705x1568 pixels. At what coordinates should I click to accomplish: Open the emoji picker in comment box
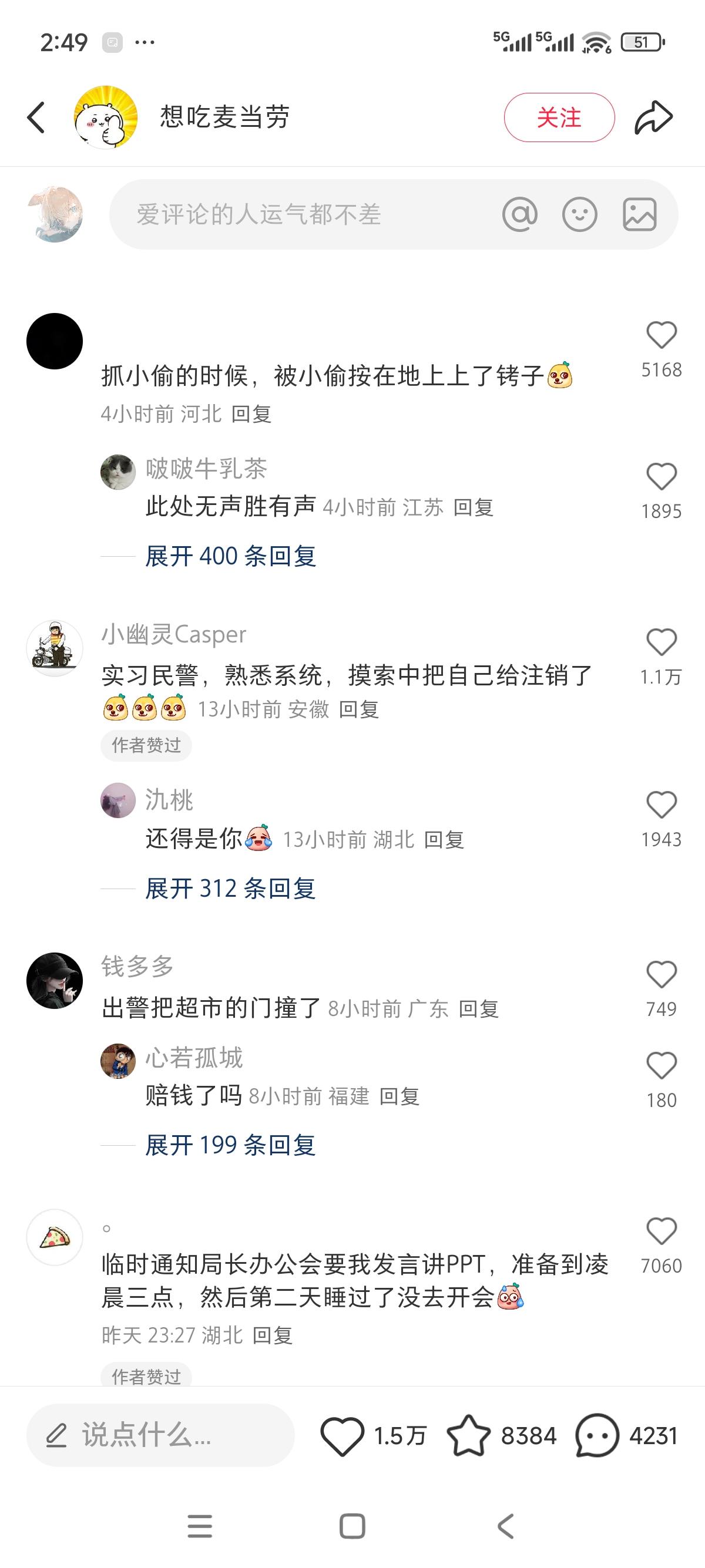click(x=579, y=214)
